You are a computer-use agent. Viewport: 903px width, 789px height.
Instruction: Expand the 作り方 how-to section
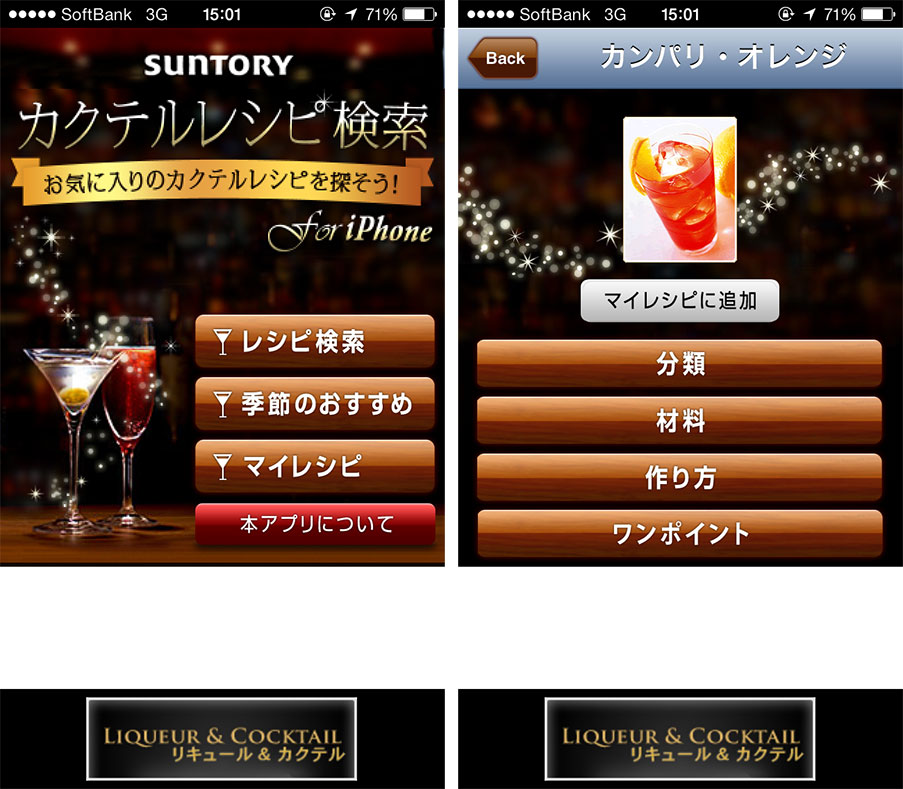click(x=679, y=477)
